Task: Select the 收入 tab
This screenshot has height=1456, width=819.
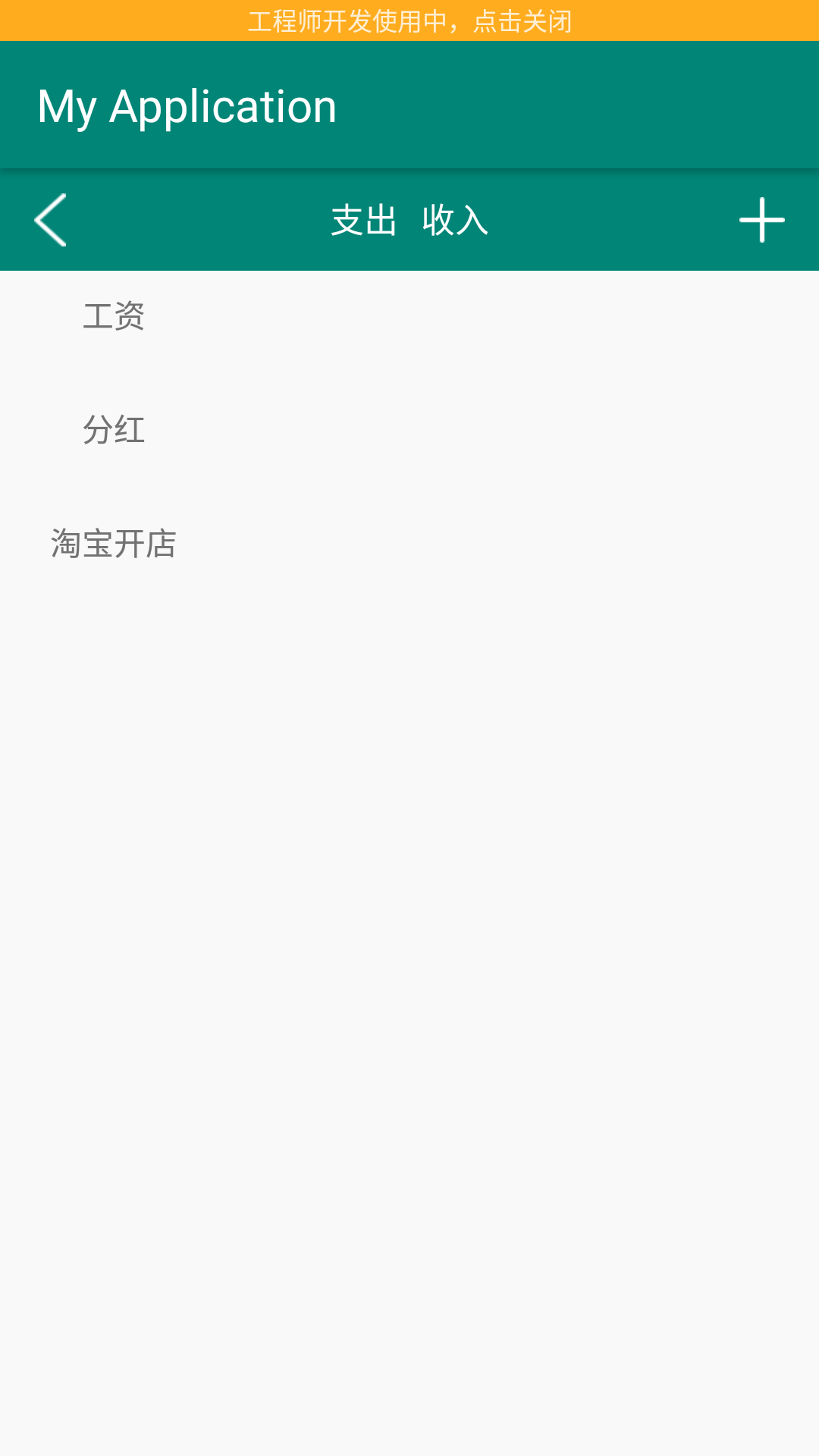Action: coord(455,221)
